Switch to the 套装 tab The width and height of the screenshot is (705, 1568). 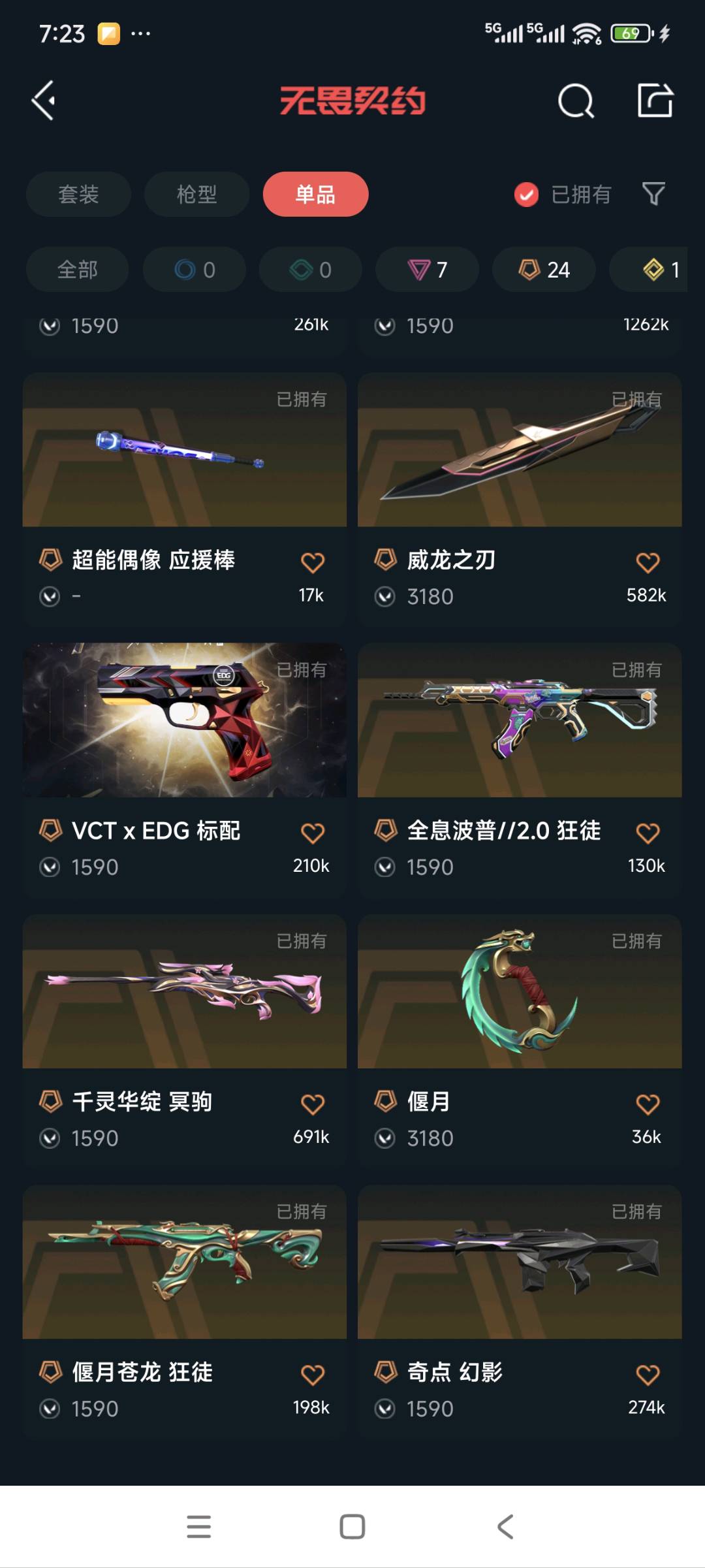78,194
